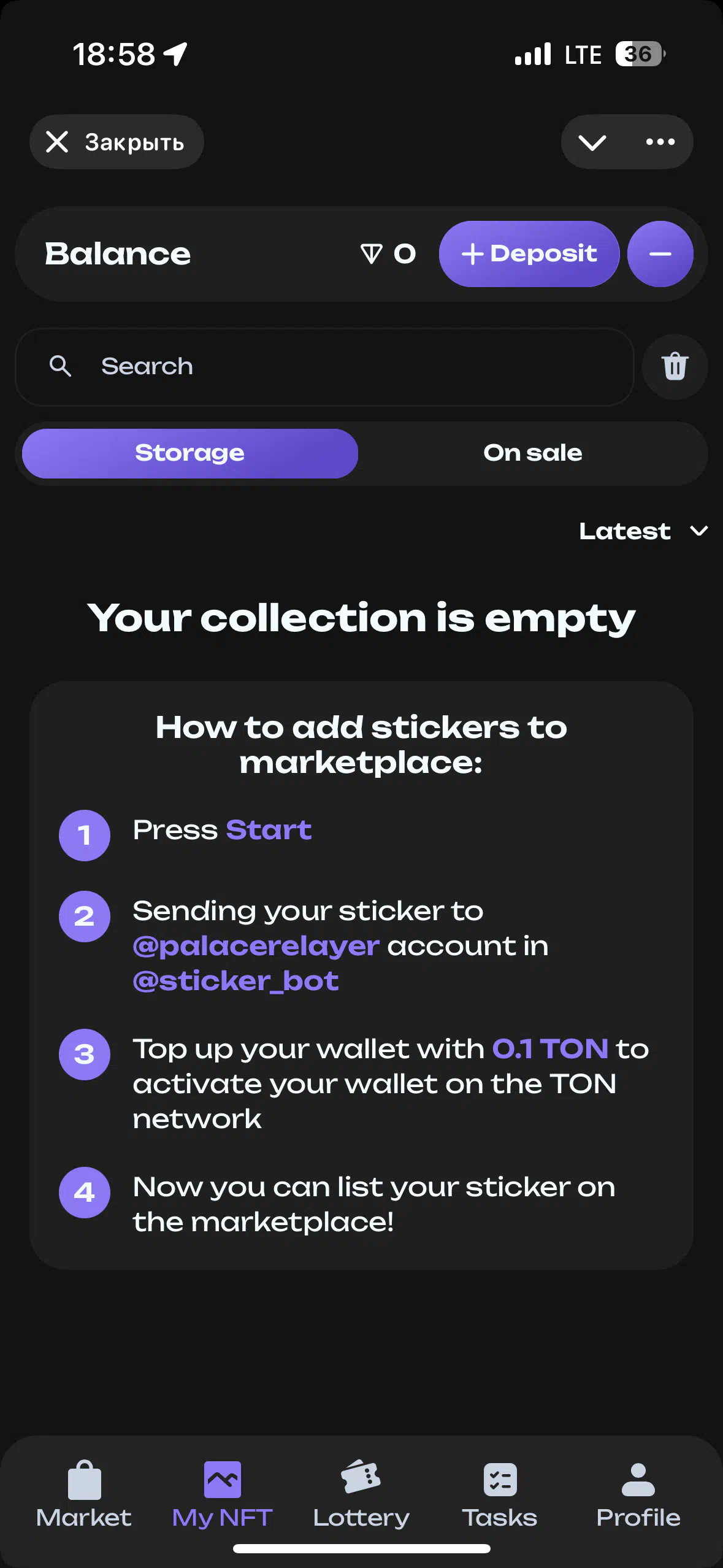Go to the Profile tab
The height and width of the screenshot is (1568, 723).
pos(638,1494)
